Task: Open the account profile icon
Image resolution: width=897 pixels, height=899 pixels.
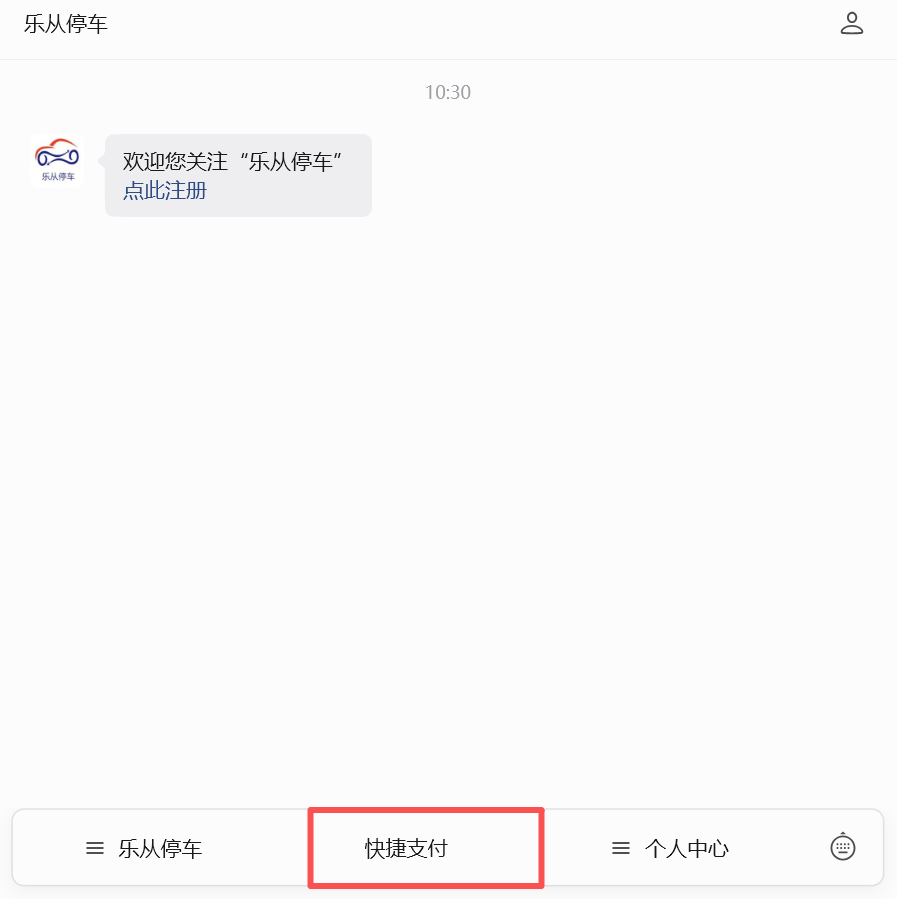Action: pos(851,24)
